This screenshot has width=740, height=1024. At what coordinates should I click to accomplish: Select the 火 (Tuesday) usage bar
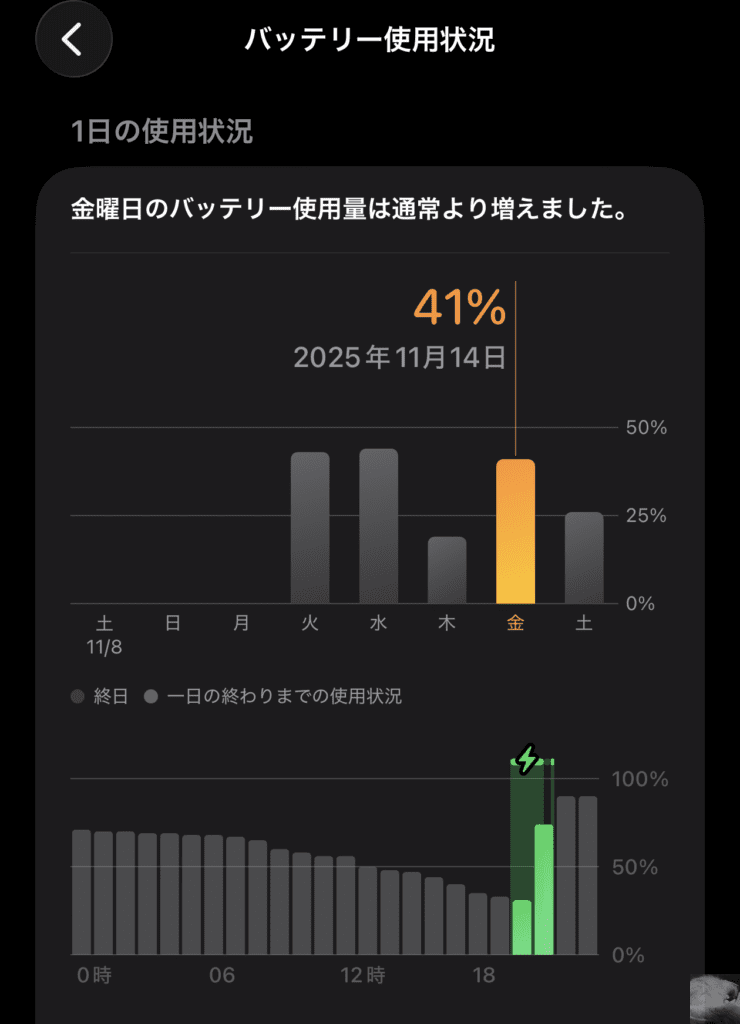pyautogui.click(x=310, y=528)
